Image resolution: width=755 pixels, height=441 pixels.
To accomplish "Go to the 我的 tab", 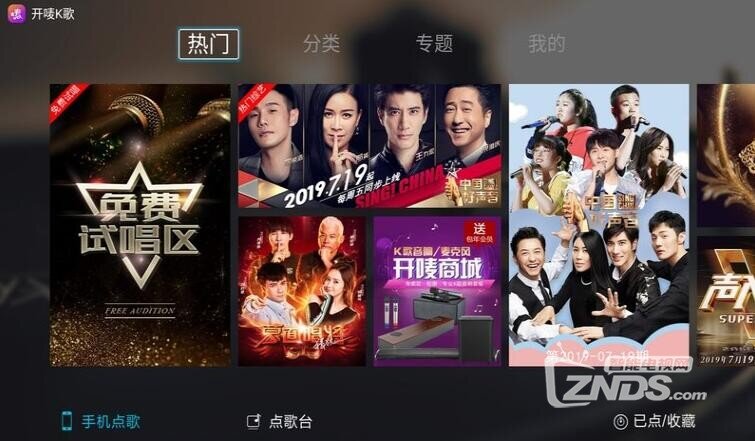I will 546,44.
